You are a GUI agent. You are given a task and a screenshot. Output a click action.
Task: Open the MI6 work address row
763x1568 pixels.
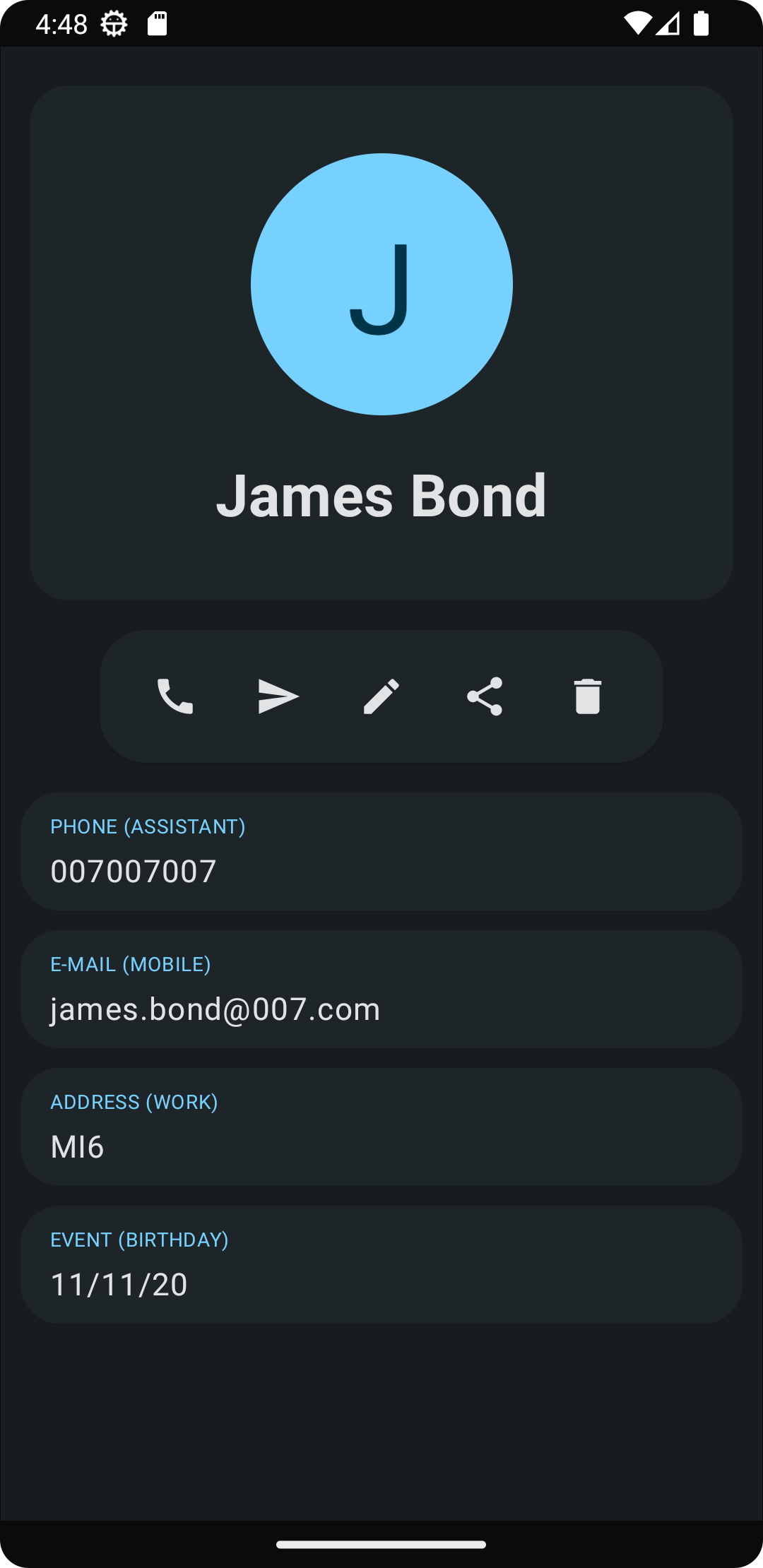(381, 1127)
